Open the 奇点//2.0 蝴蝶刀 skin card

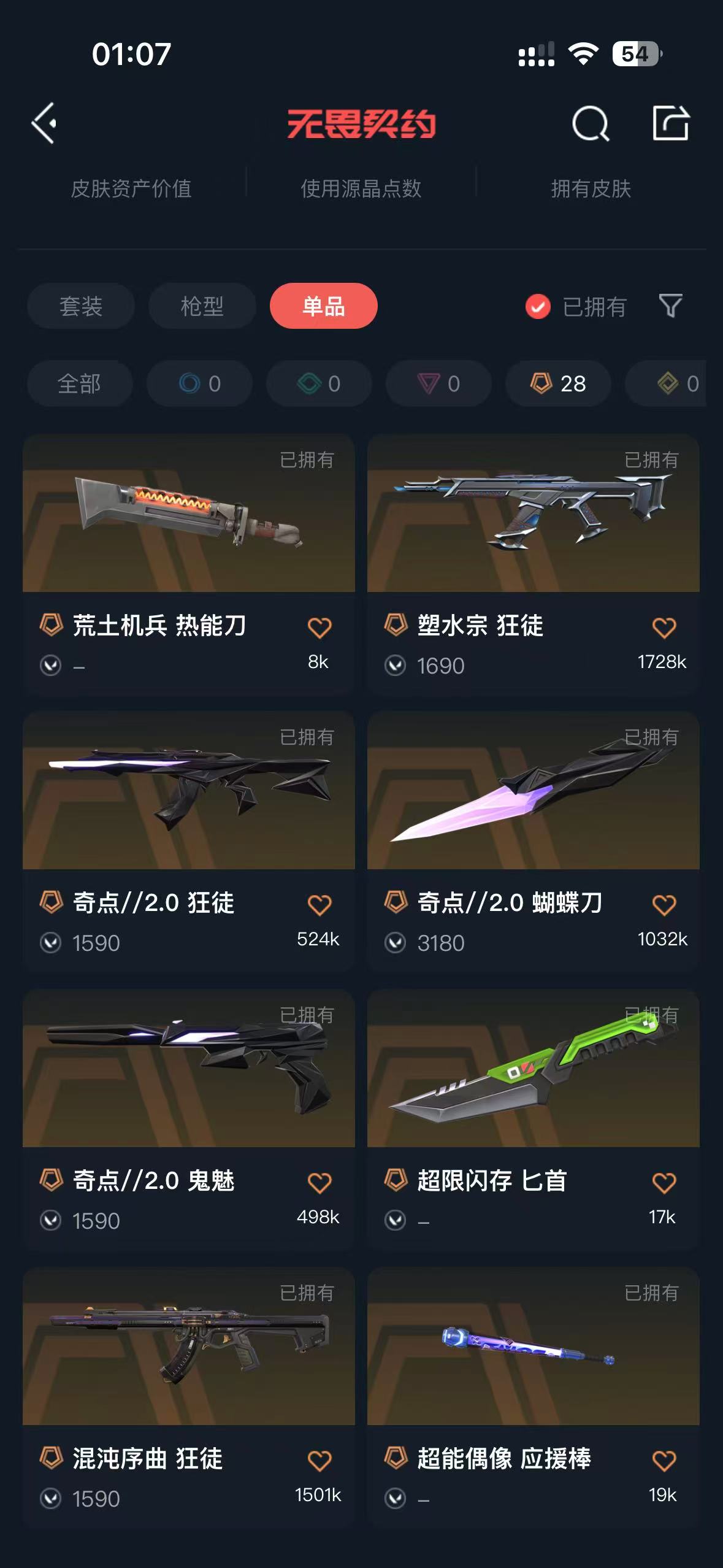click(x=533, y=791)
